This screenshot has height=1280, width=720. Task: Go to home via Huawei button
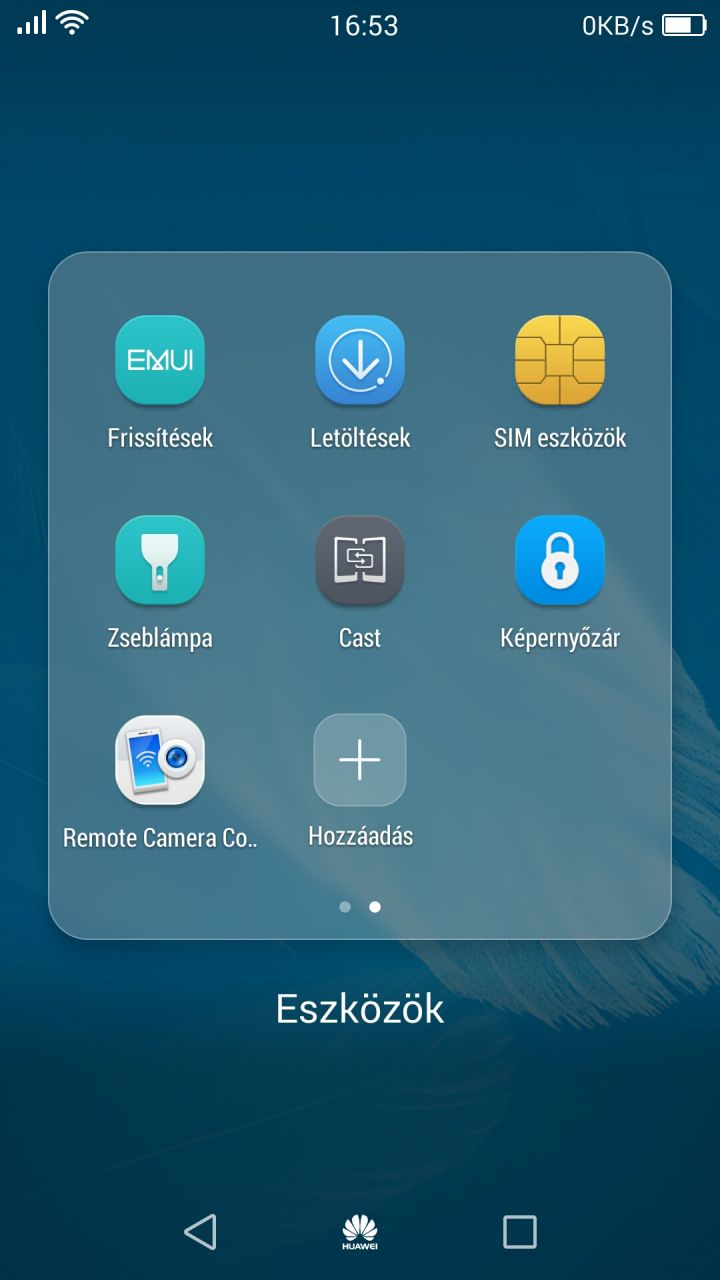tap(360, 1233)
